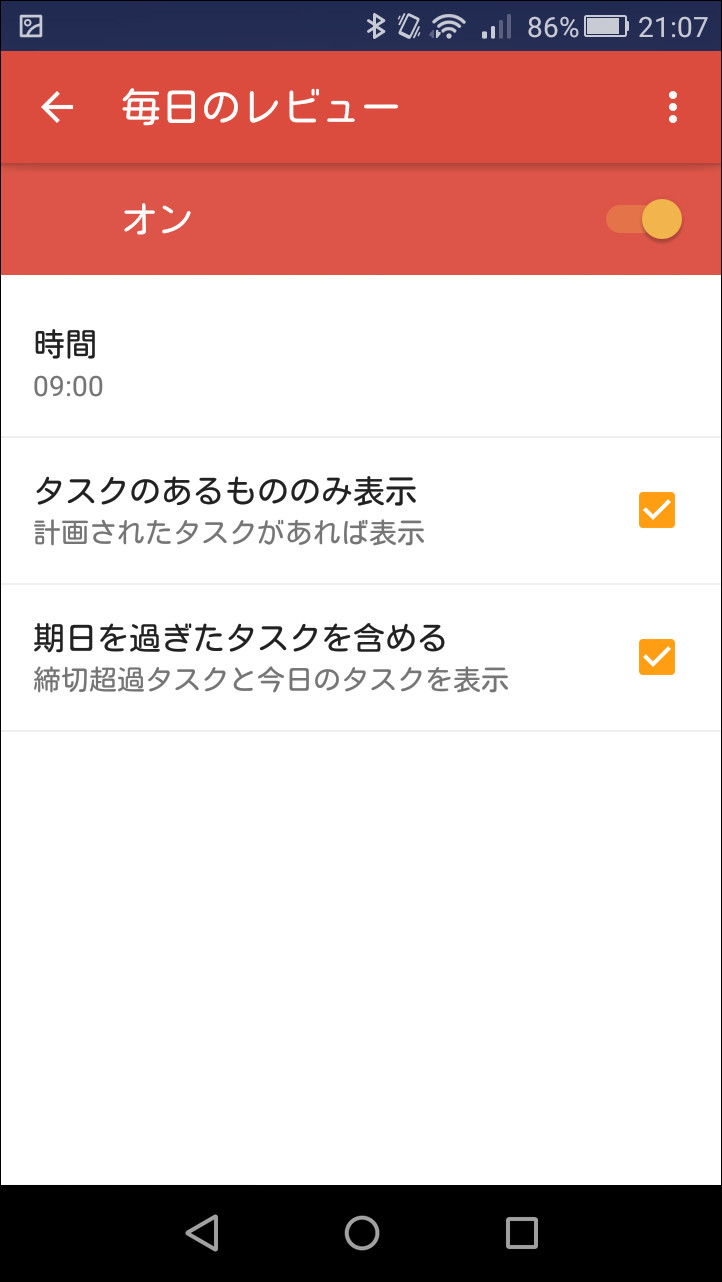722x1282 pixels.
Task: Tap the cellular signal bars icon
Action: (494, 28)
